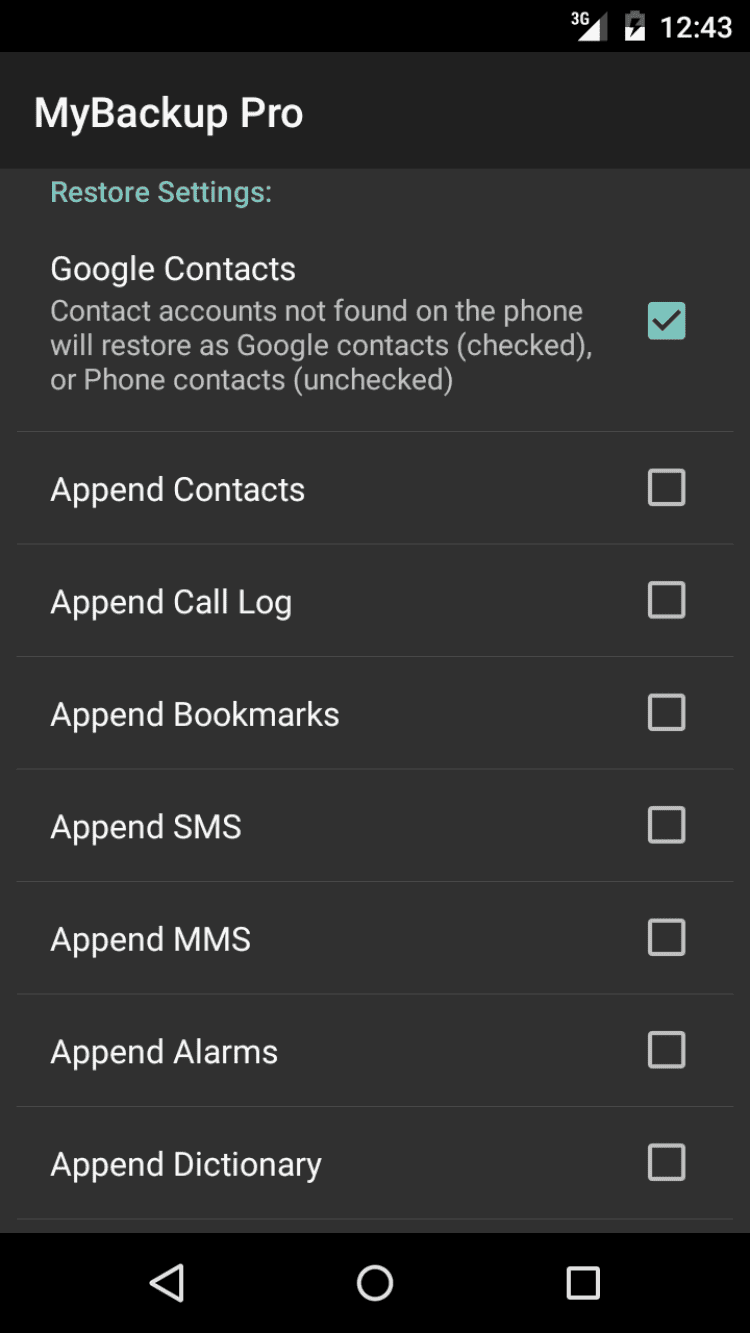Viewport: 750px width, 1333px height.
Task: Uncheck the Google Contacts checkbox
Action: (666, 321)
